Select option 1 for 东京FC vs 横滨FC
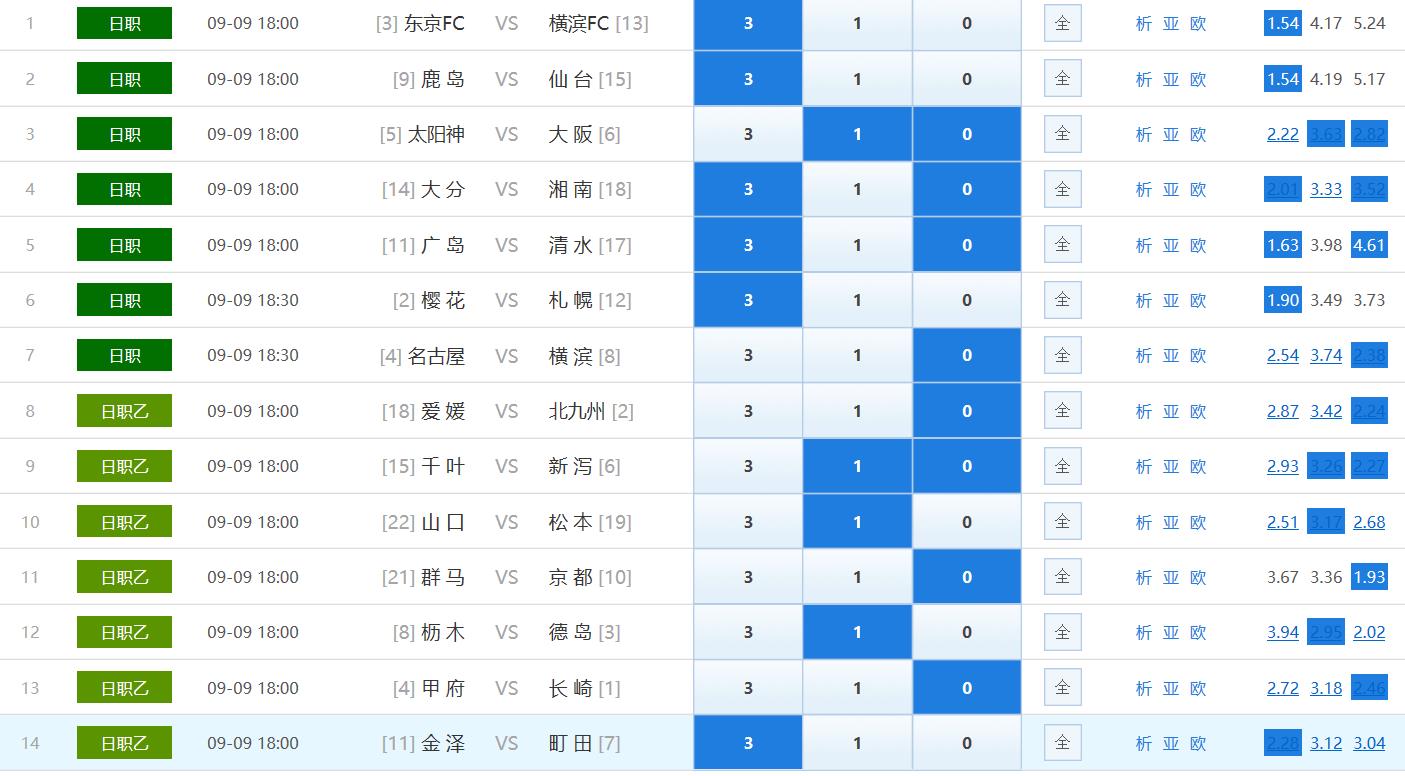 (857, 24)
